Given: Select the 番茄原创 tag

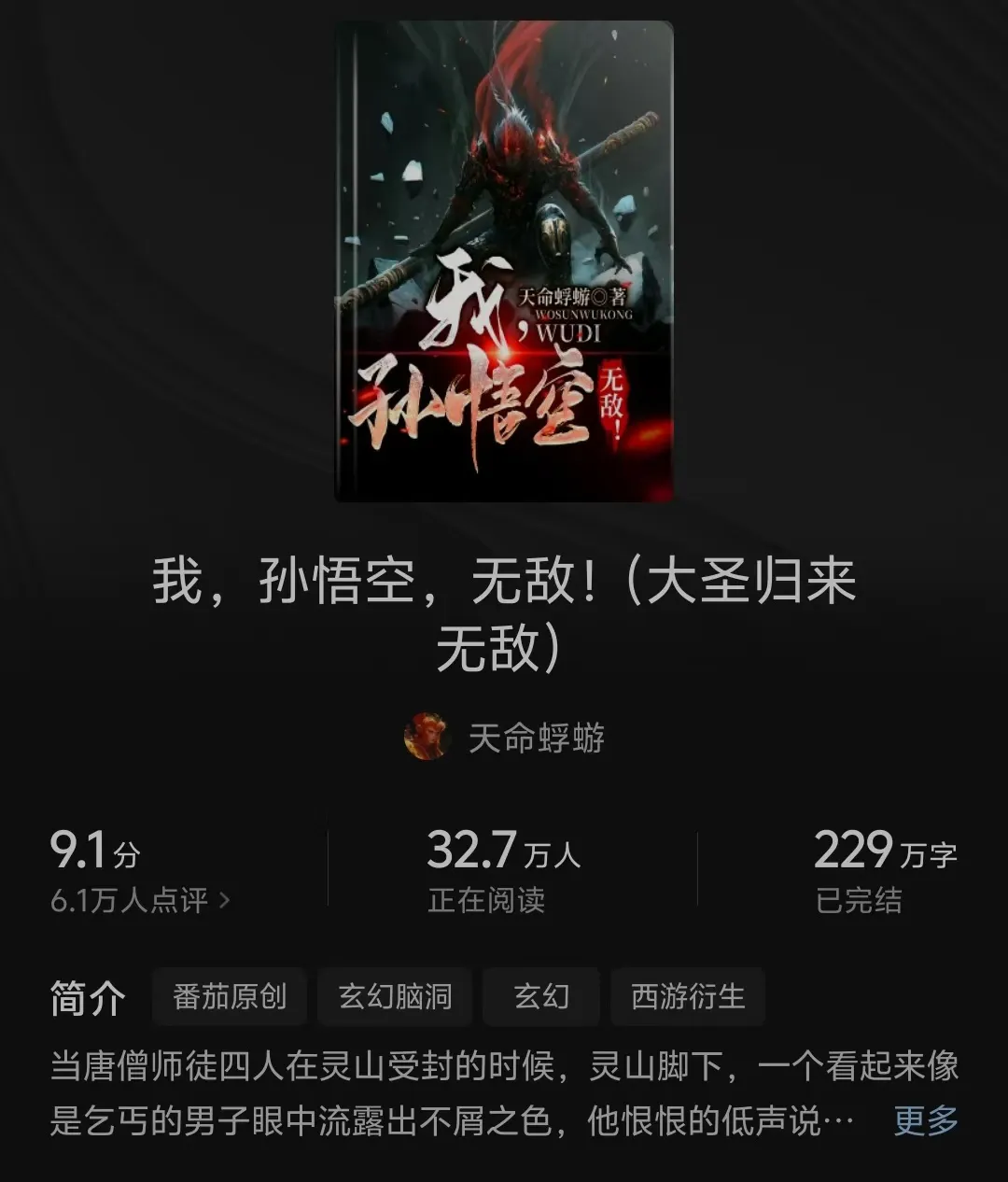Looking at the screenshot, I should pyautogui.click(x=229, y=997).
